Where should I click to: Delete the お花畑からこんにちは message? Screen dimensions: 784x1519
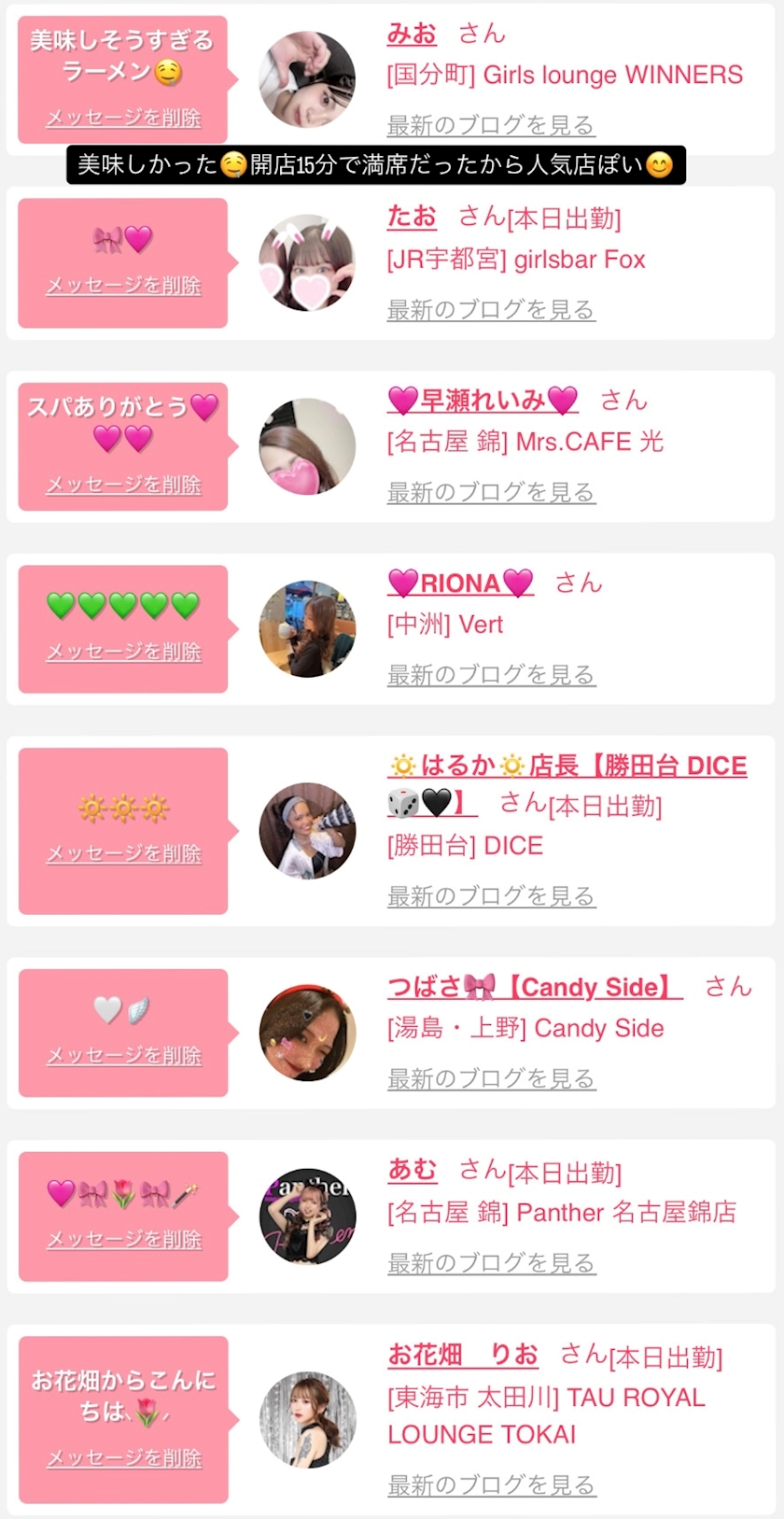[x=123, y=1458]
